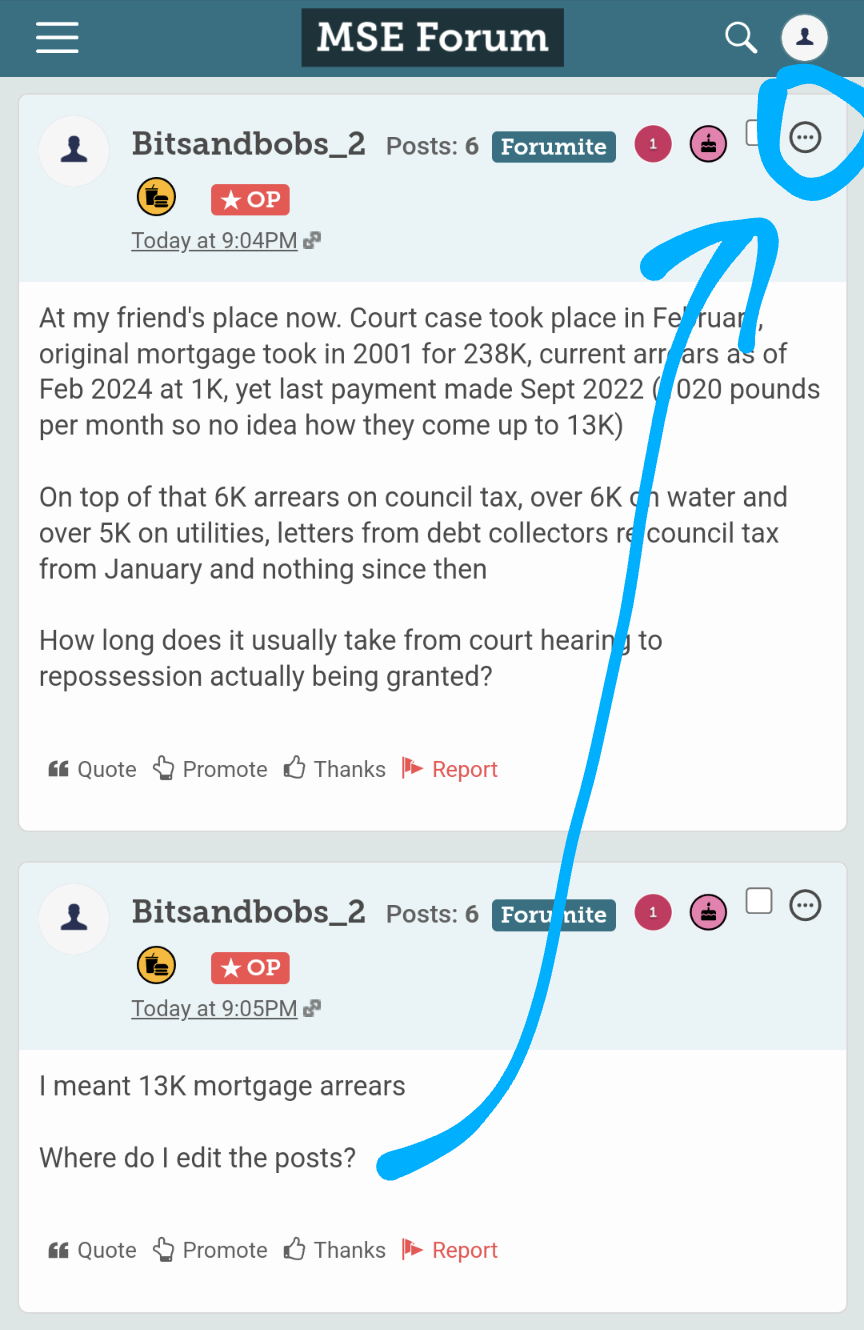Report the "Where do I edit" post
The image size is (864, 1330).
pos(449,1250)
